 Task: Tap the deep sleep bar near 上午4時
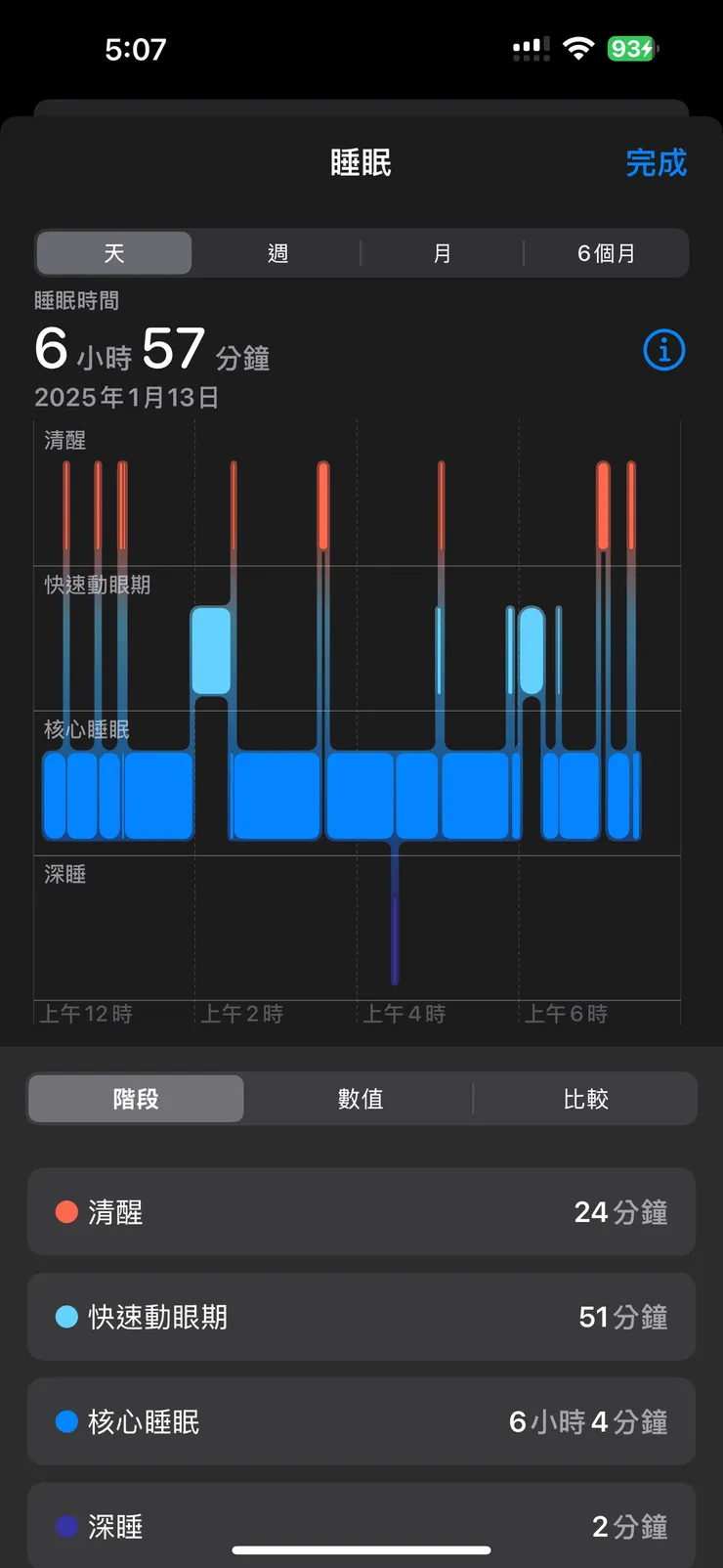394,929
